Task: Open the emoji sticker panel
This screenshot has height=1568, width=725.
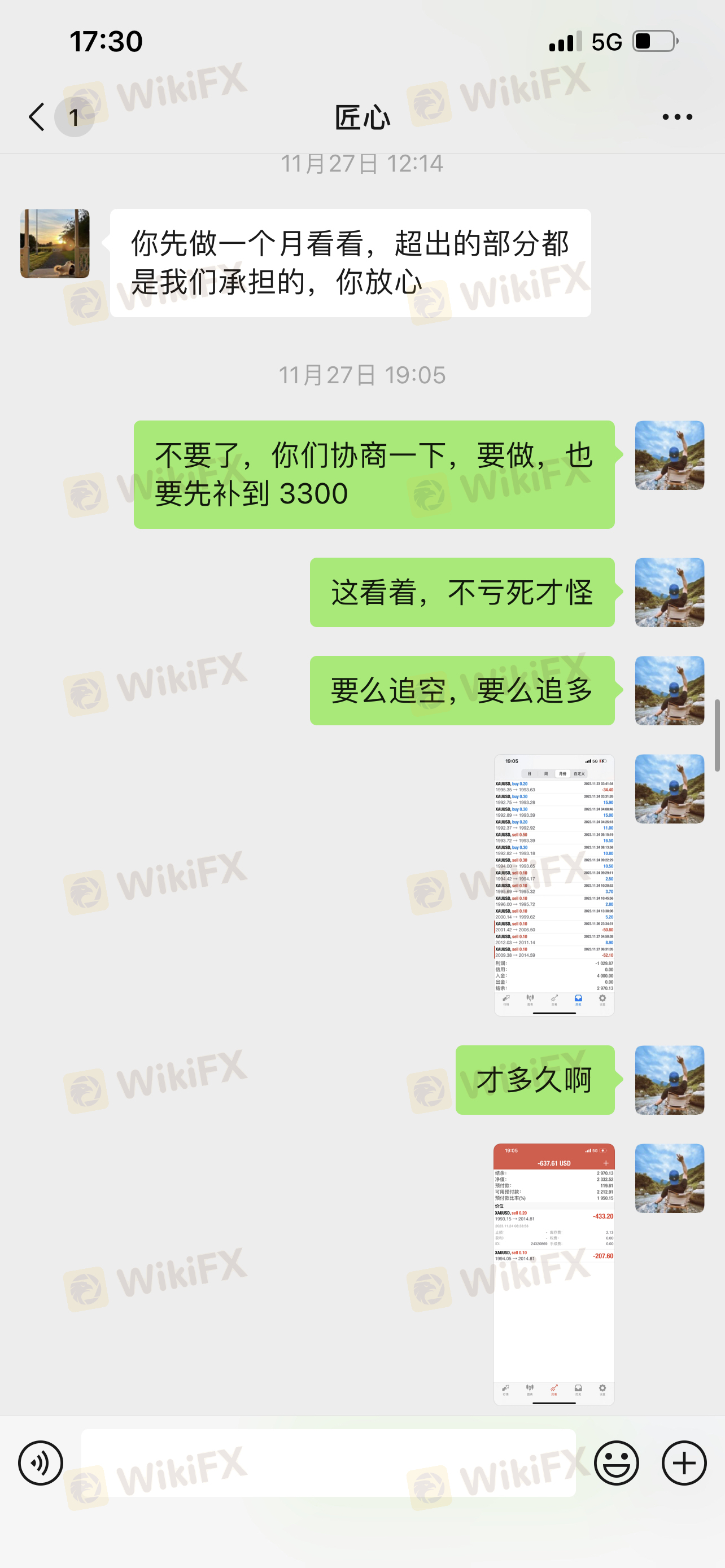Action: pos(616,1462)
